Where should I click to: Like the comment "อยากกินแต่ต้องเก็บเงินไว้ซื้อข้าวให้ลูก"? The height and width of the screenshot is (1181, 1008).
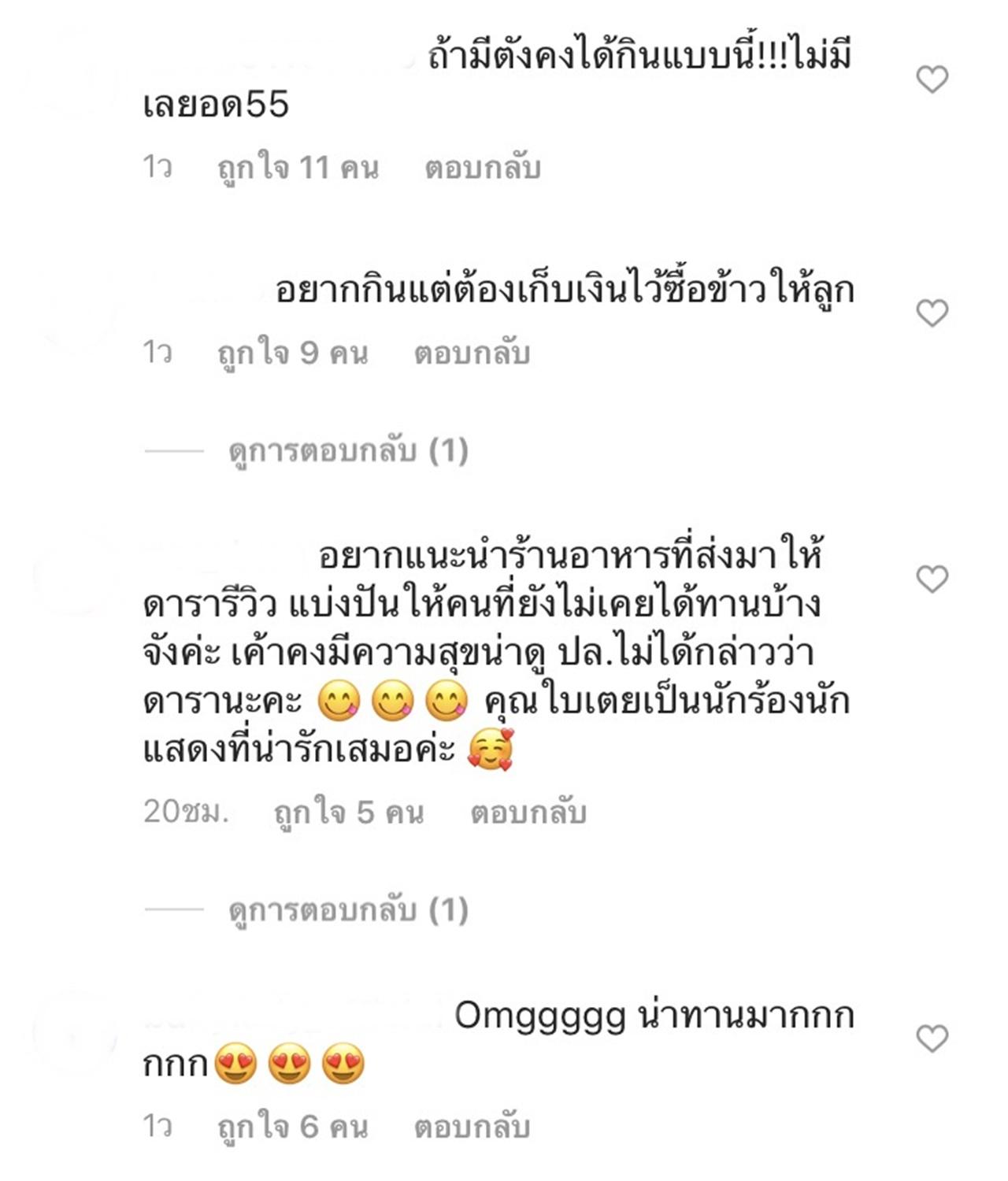932,313
